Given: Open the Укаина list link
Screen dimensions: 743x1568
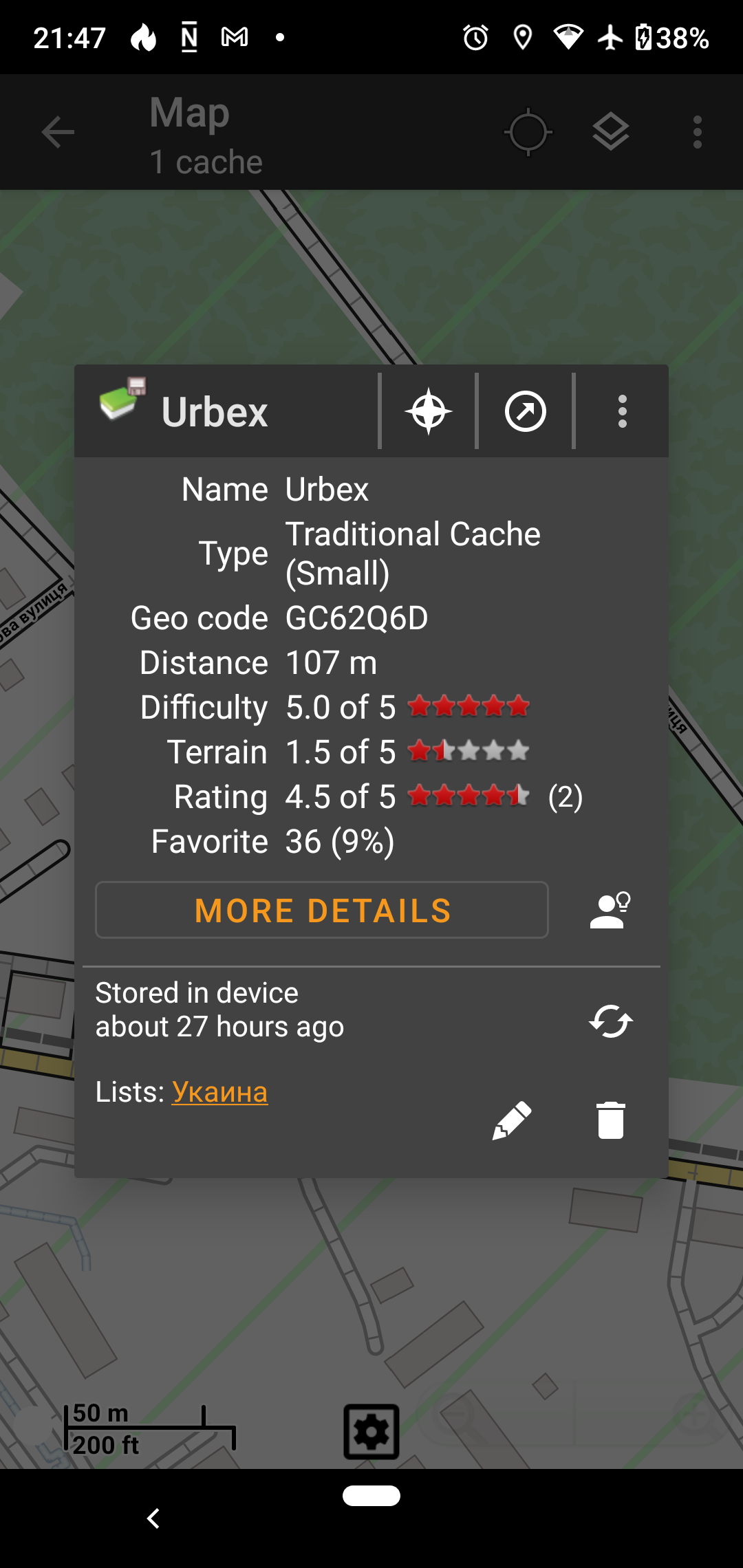Looking at the screenshot, I should (219, 1091).
